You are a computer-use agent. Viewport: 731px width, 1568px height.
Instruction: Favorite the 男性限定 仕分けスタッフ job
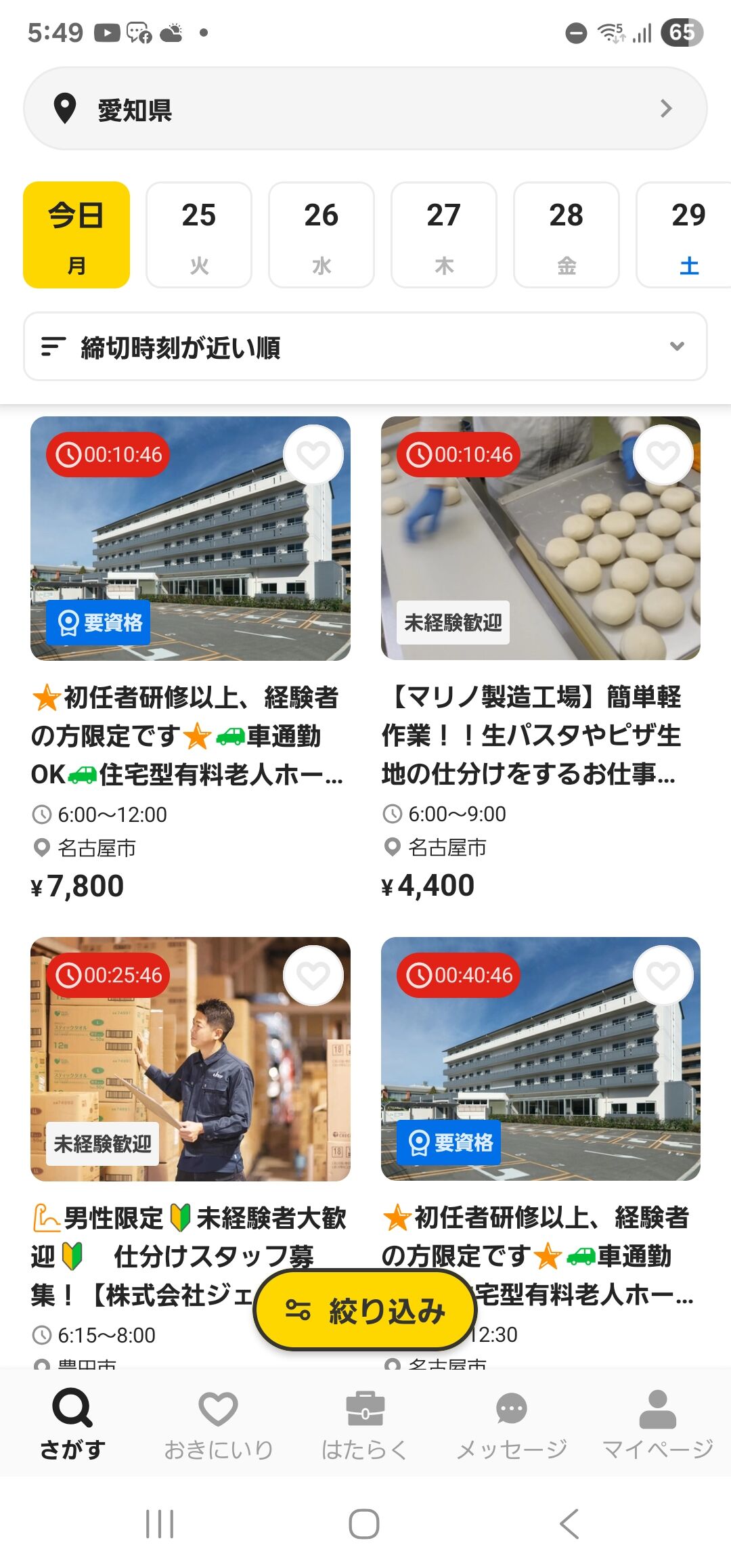313,976
